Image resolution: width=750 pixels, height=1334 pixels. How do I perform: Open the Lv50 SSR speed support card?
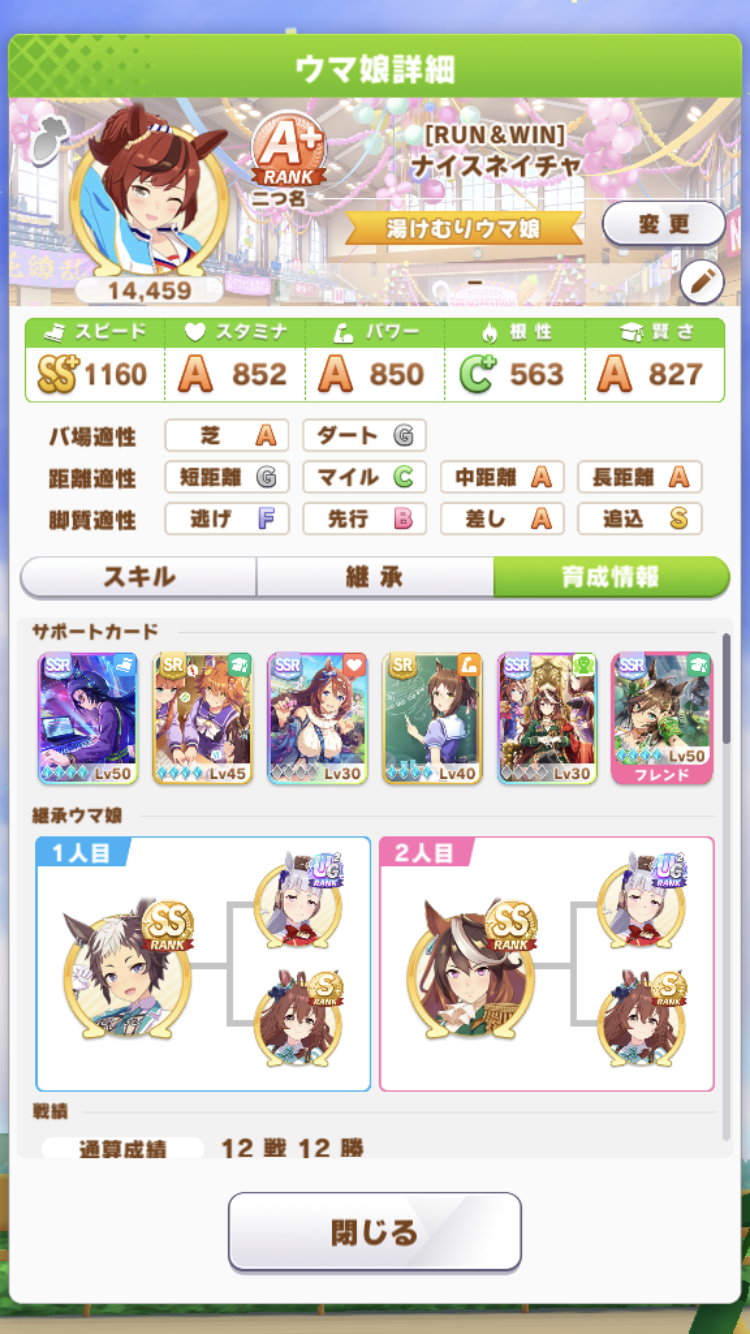click(x=87, y=717)
